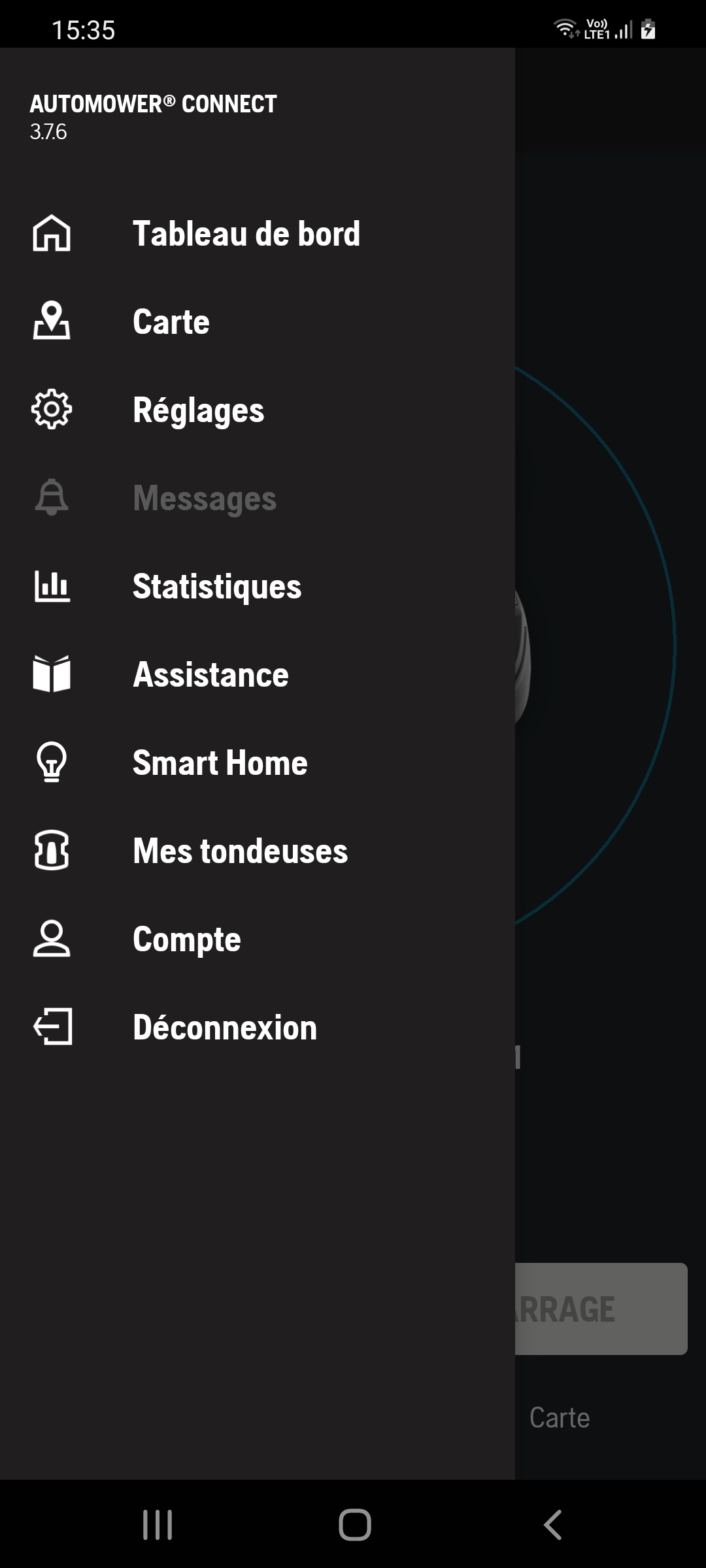Go to the phone's home screen
The image size is (706, 1568).
coord(355,1525)
